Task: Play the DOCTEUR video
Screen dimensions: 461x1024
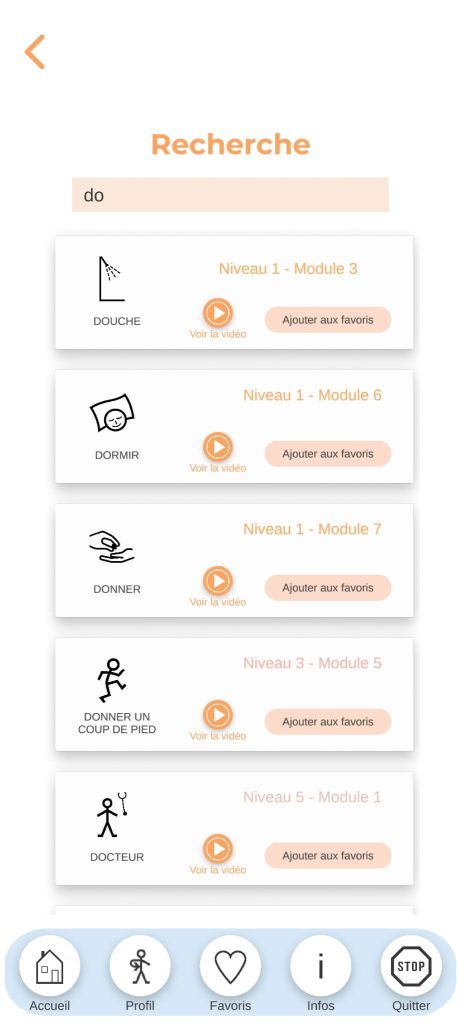Action: point(217,849)
